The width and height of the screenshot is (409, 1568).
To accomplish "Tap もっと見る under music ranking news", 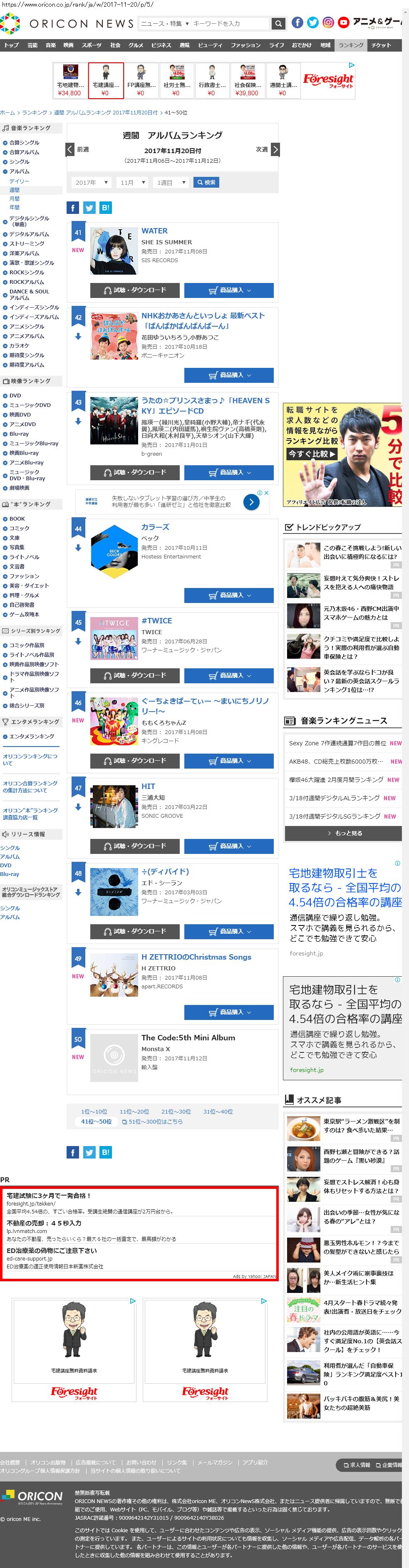I will 344,833.
